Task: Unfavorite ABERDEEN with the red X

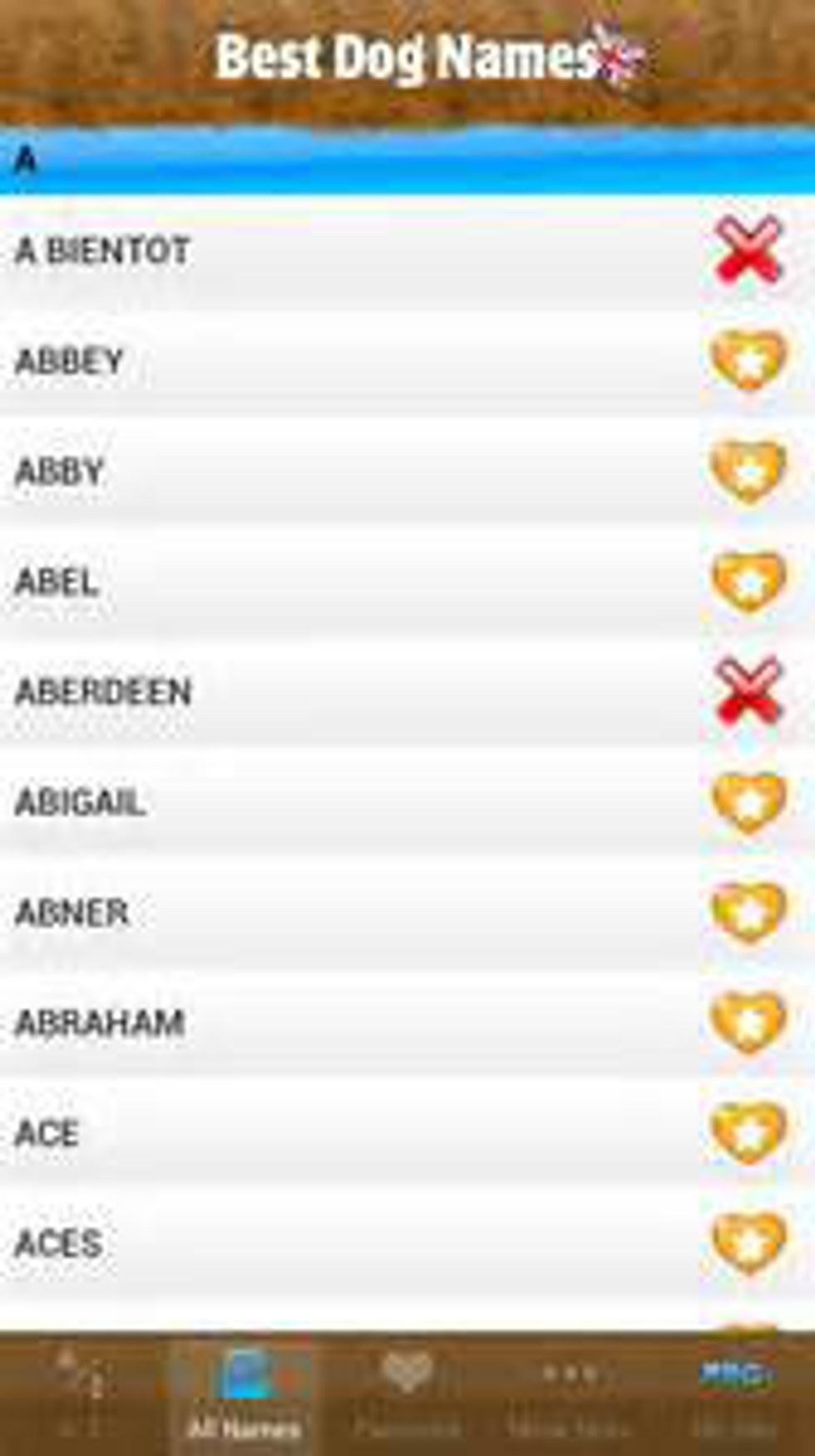Action: pos(748,691)
